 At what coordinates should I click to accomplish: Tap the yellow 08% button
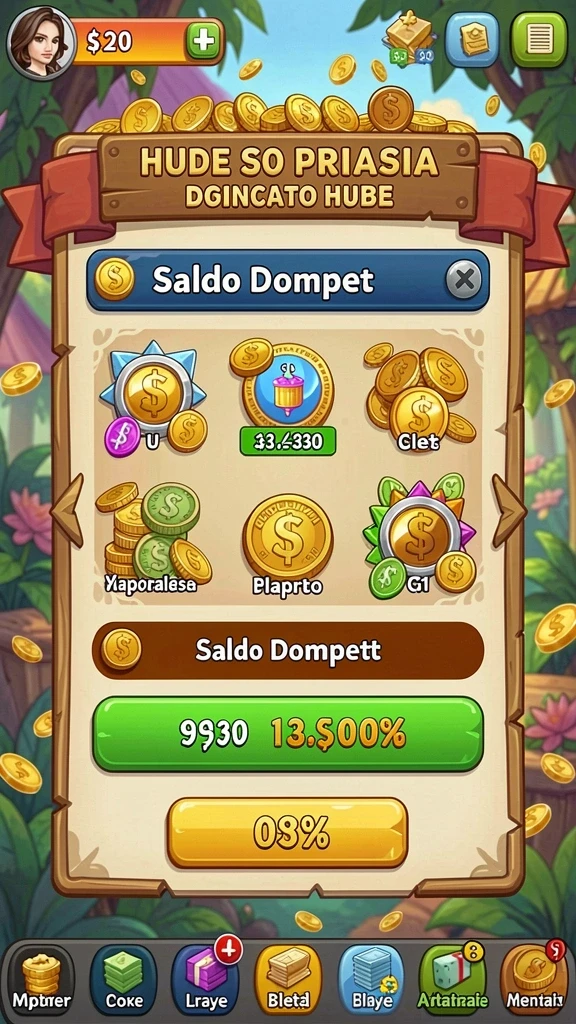pos(287,833)
